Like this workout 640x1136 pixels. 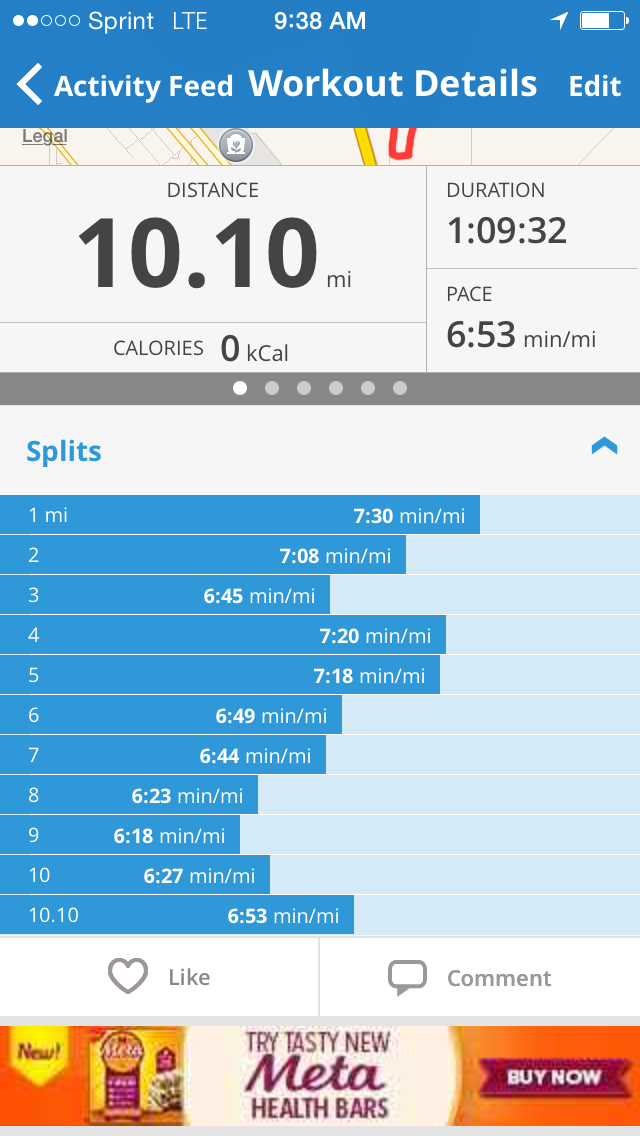tap(160, 977)
